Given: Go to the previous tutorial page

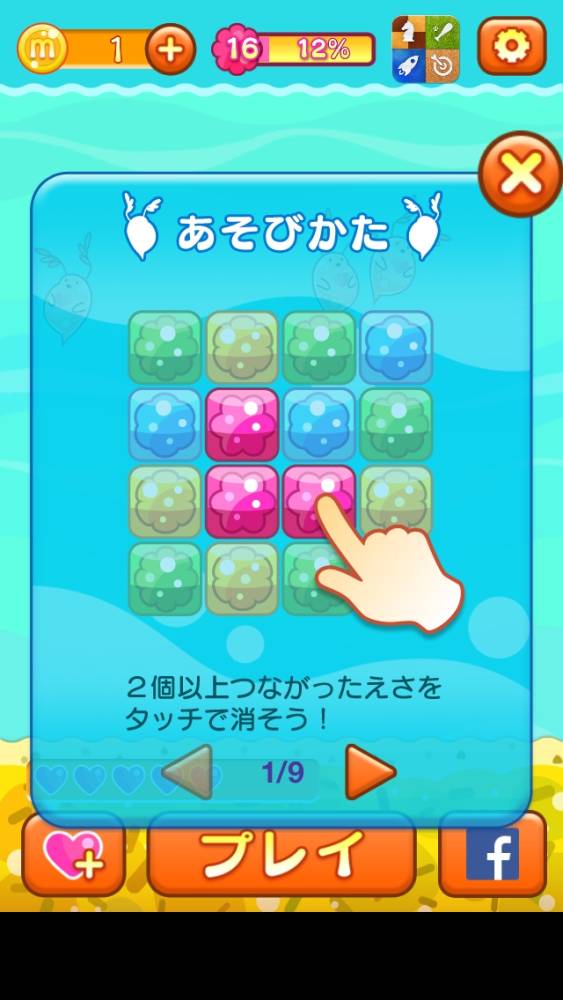Looking at the screenshot, I should tap(187, 772).
